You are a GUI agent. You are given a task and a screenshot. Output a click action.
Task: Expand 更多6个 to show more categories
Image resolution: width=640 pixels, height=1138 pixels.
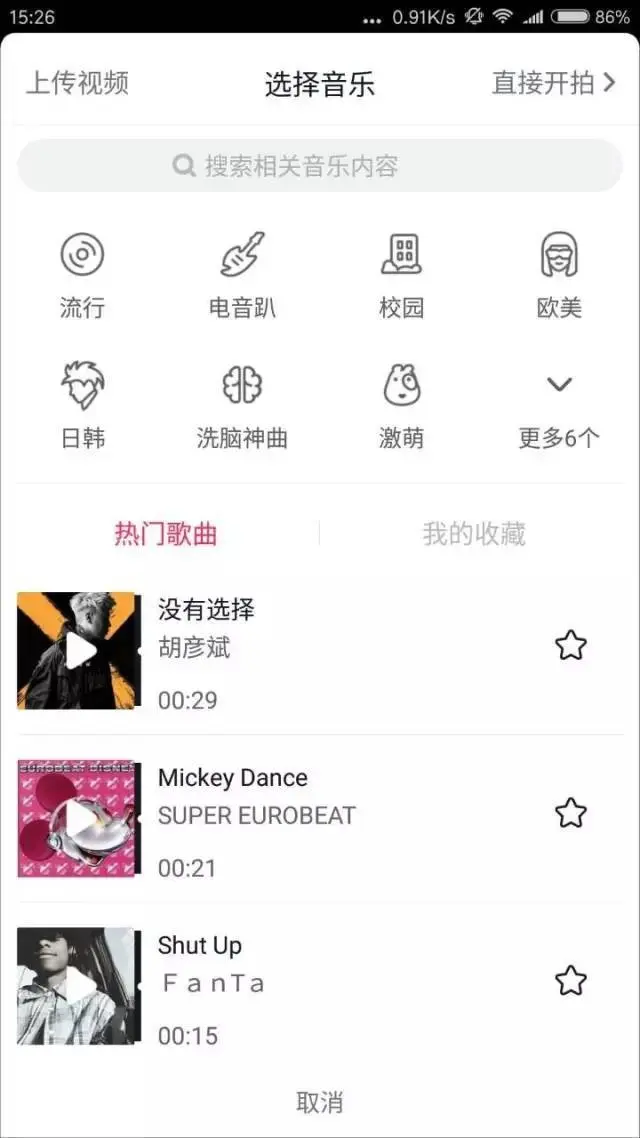coord(559,404)
